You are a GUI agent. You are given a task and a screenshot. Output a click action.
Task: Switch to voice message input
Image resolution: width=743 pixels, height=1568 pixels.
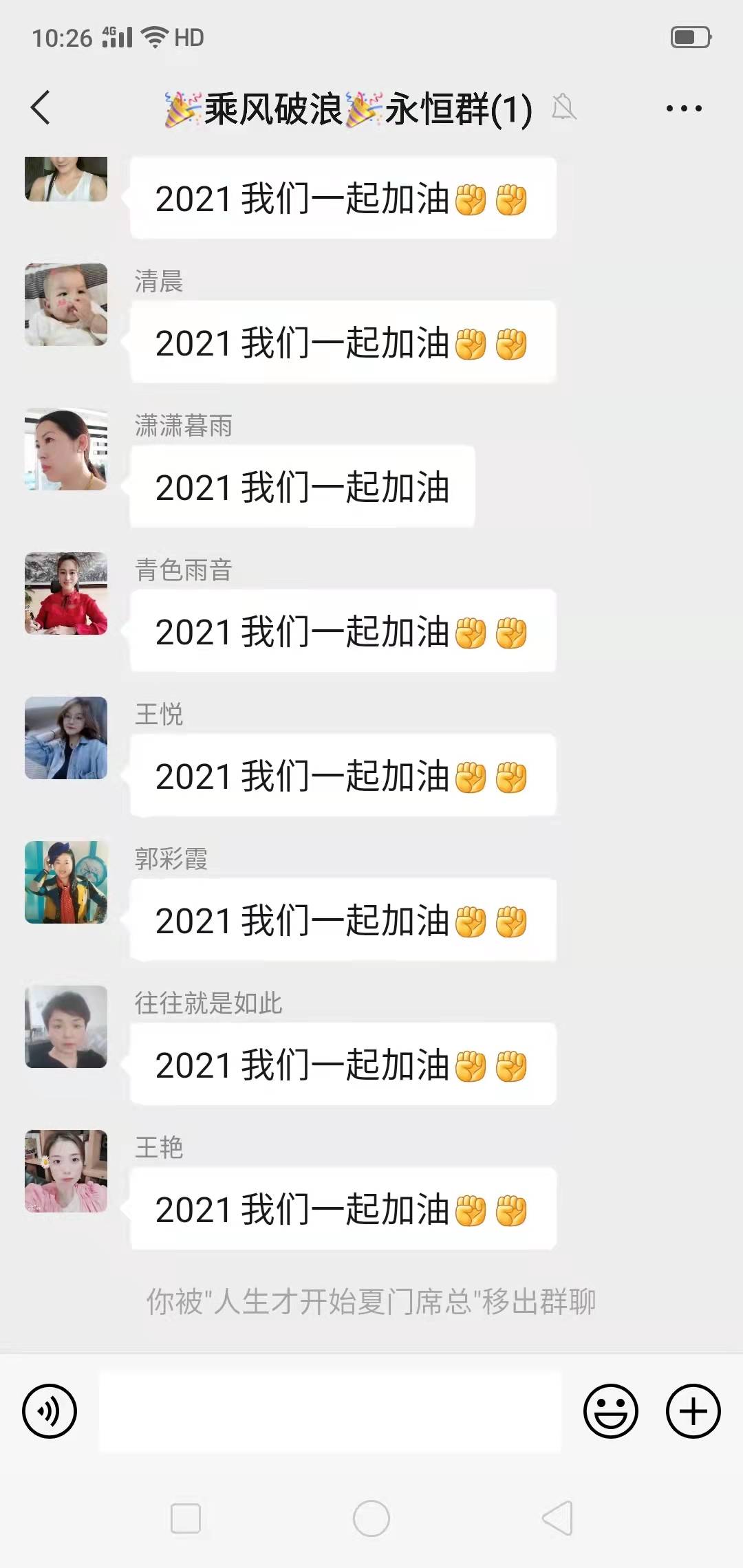pyautogui.click(x=50, y=1411)
